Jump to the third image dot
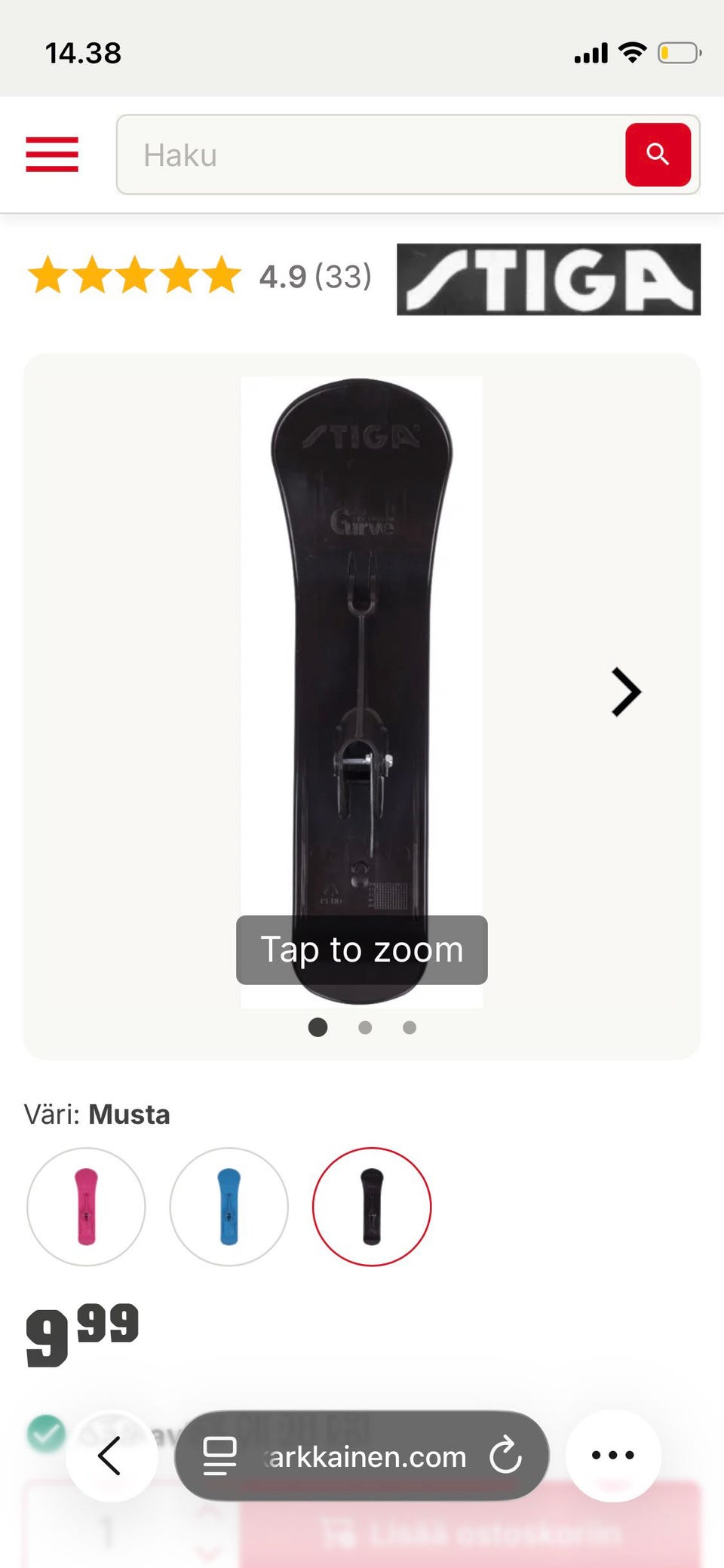 (410, 1027)
